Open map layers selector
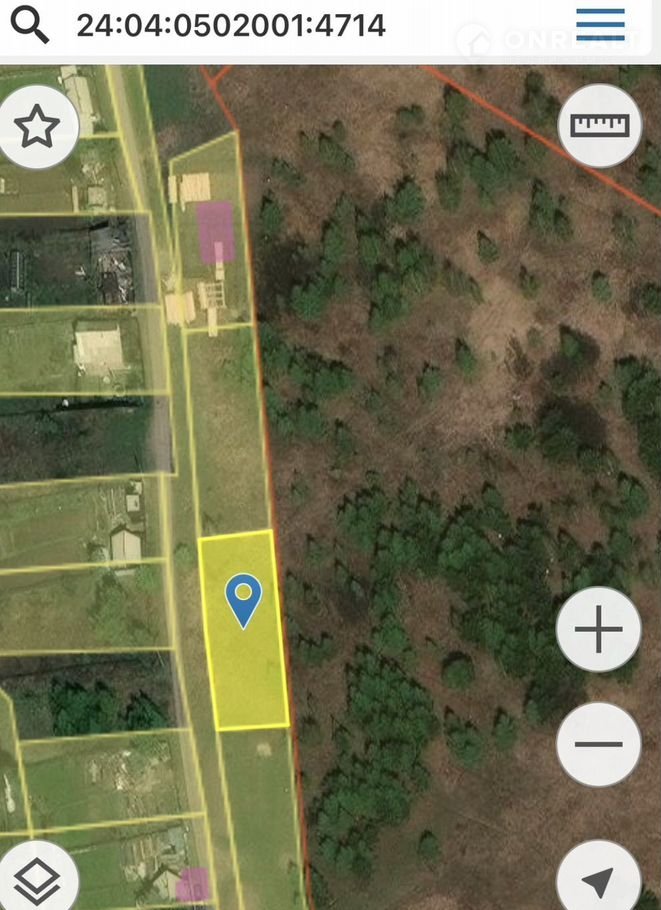Viewport: 661px width, 910px height. click(x=37, y=881)
